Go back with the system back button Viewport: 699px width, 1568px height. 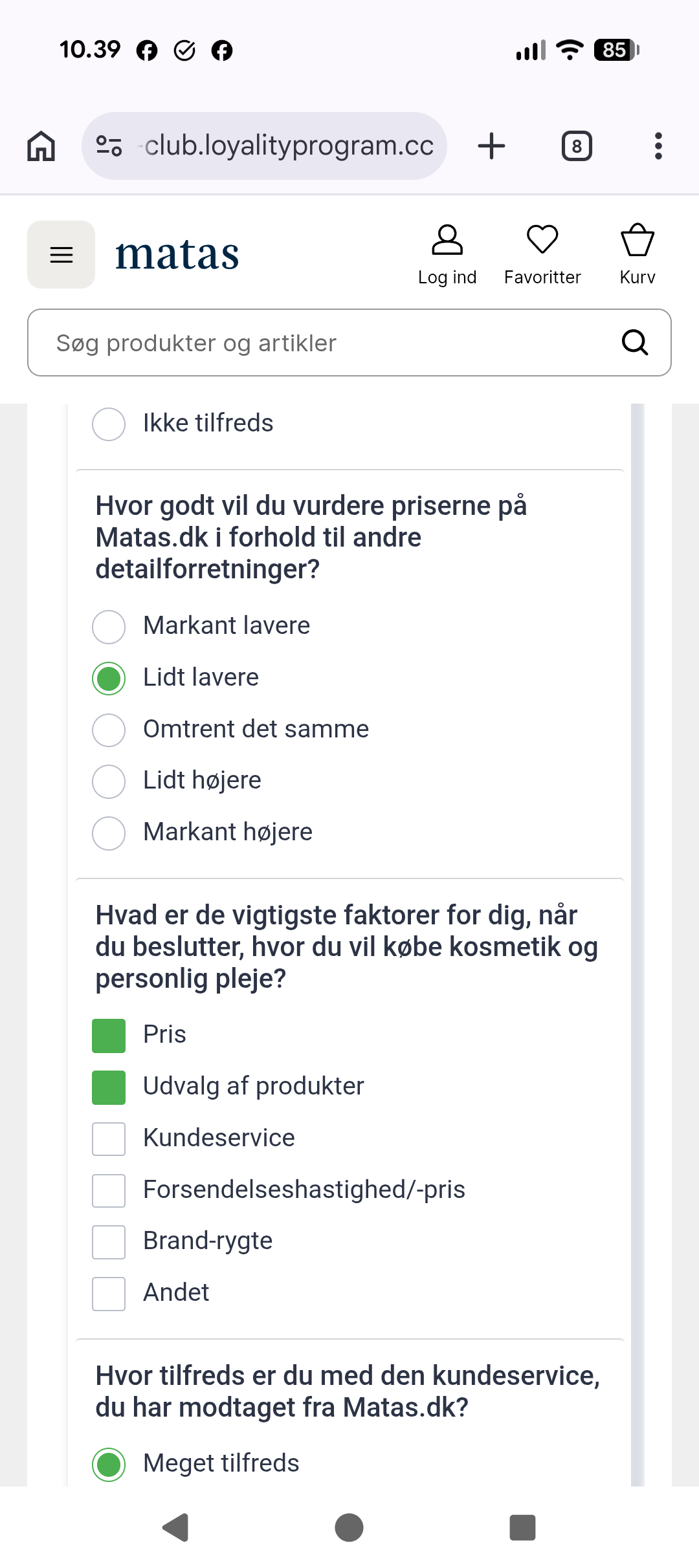click(x=175, y=1528)
